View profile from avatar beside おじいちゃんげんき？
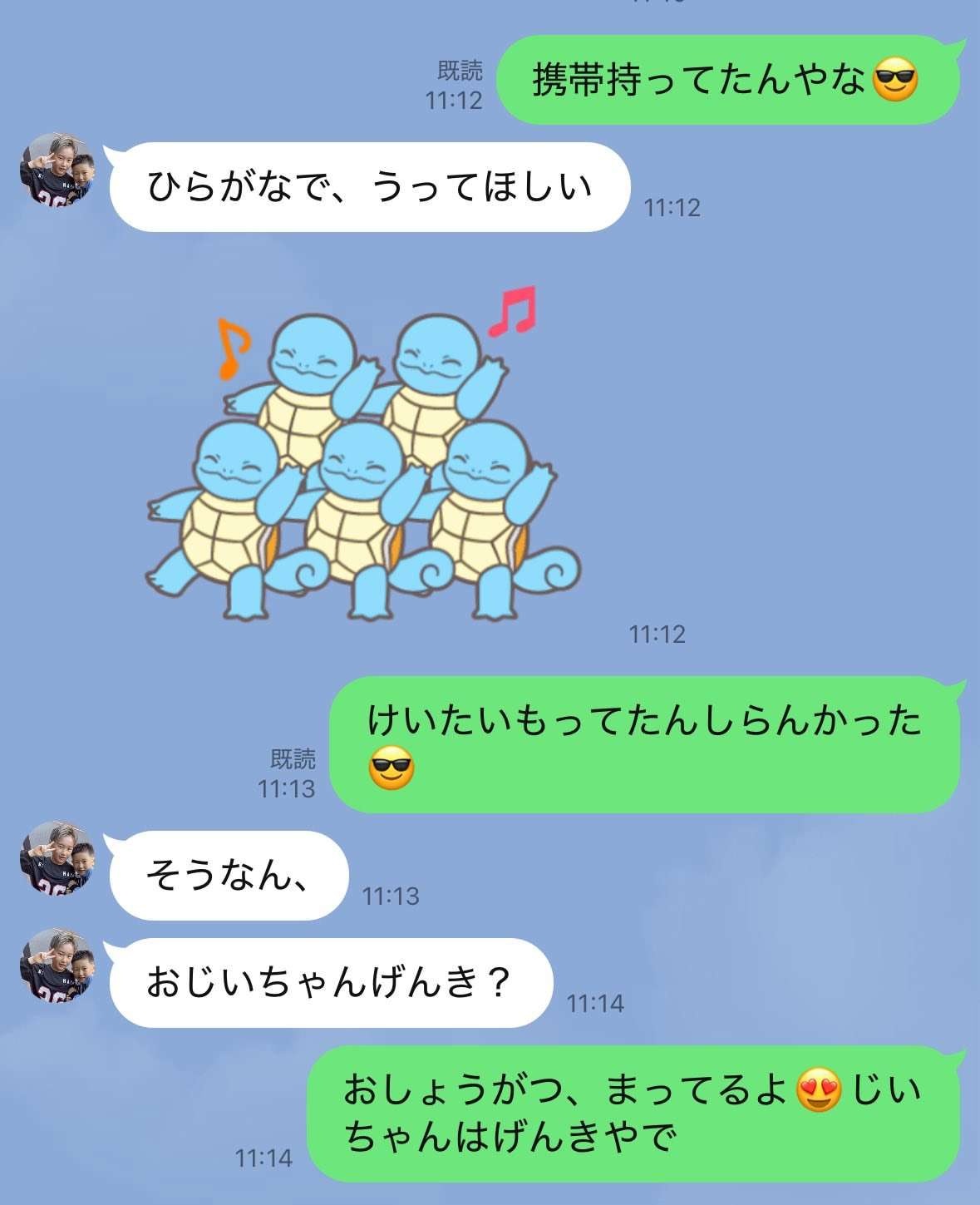The width and height of the screenshot is (980, 1205). click(x=57, y=965)
